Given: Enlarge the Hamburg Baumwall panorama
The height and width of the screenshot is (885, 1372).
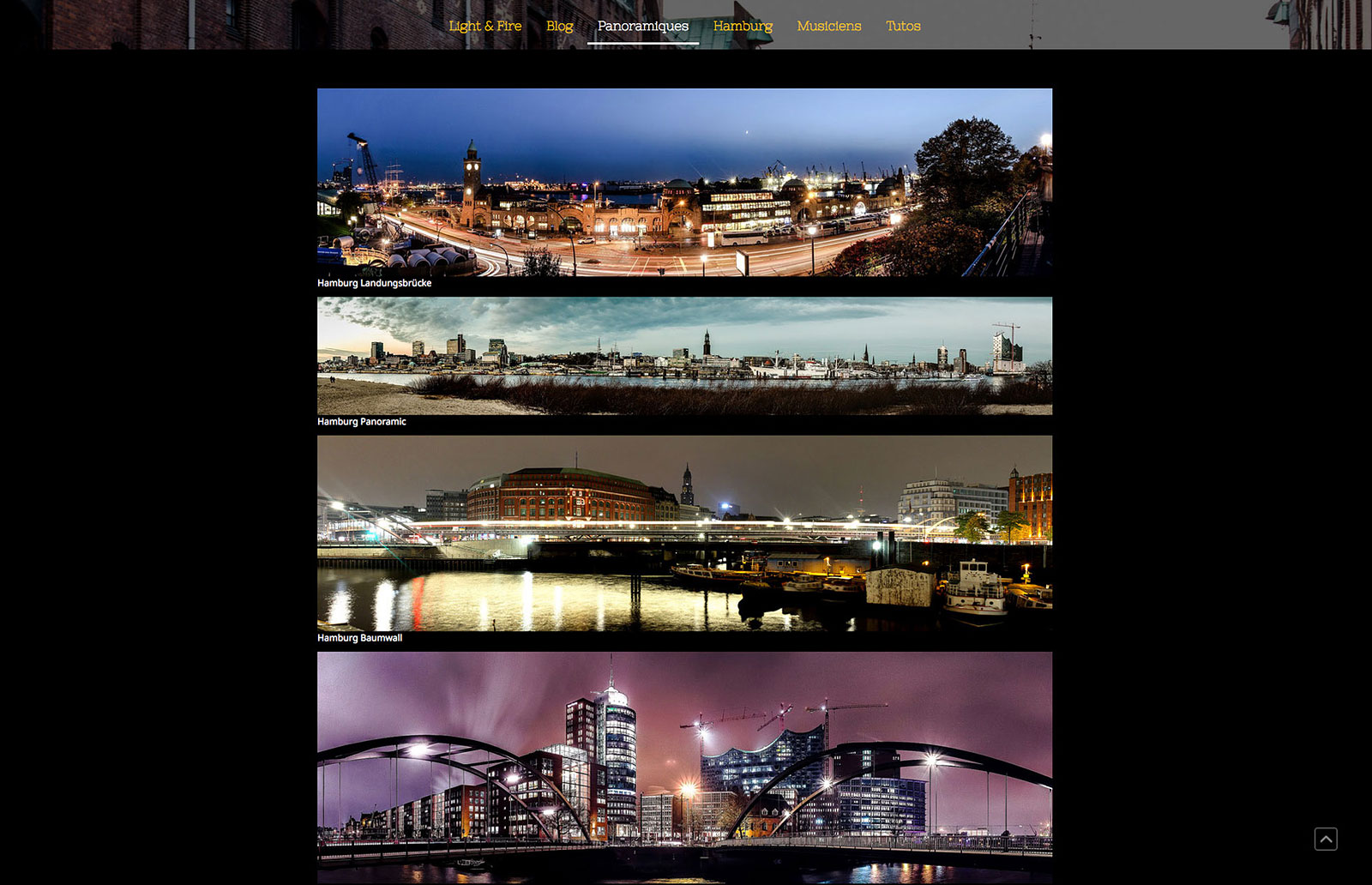Looking at the screenshot, I should click(x=684, y=533).
